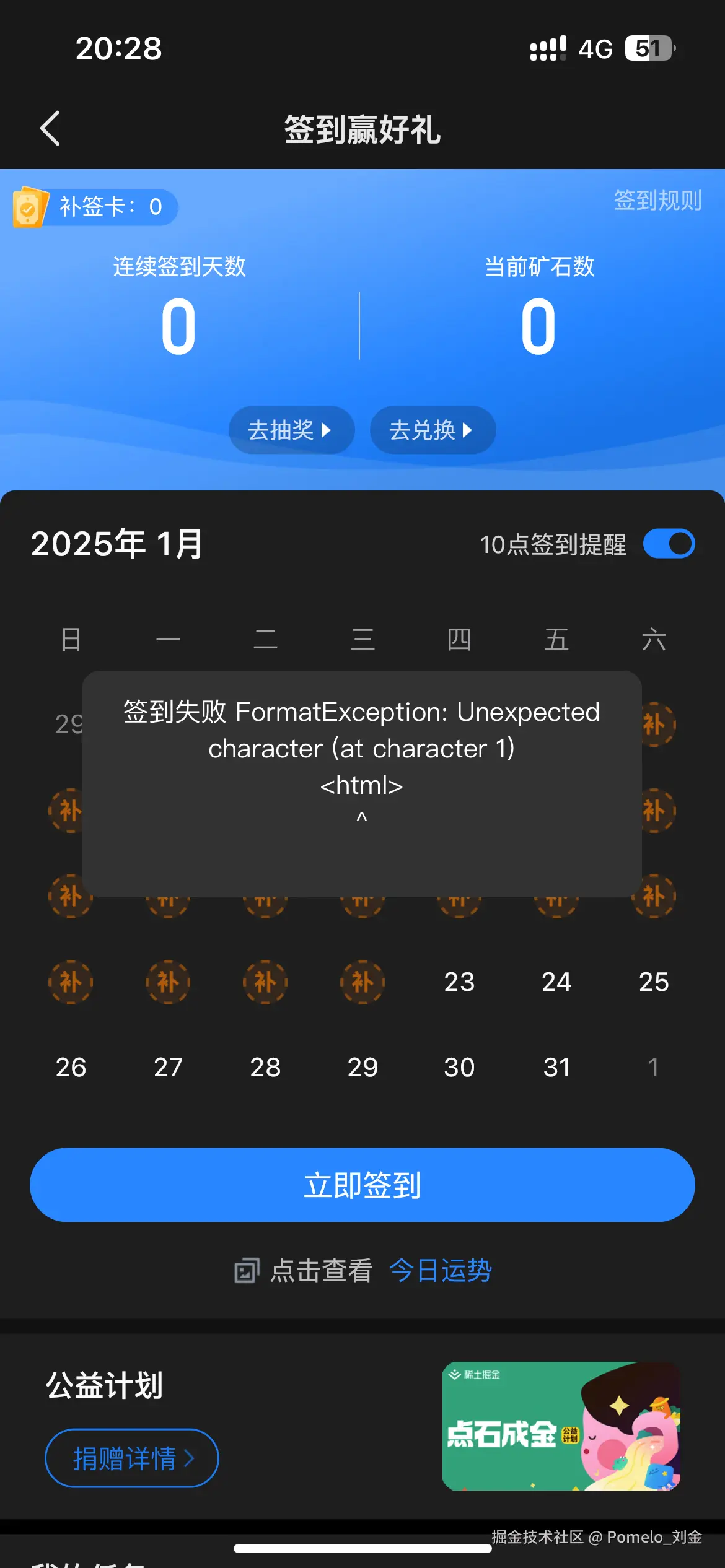Expand the 去抽奖 lottery option
The height and width of the screenshot is (1568, 725).
click(x=291, y=430)
